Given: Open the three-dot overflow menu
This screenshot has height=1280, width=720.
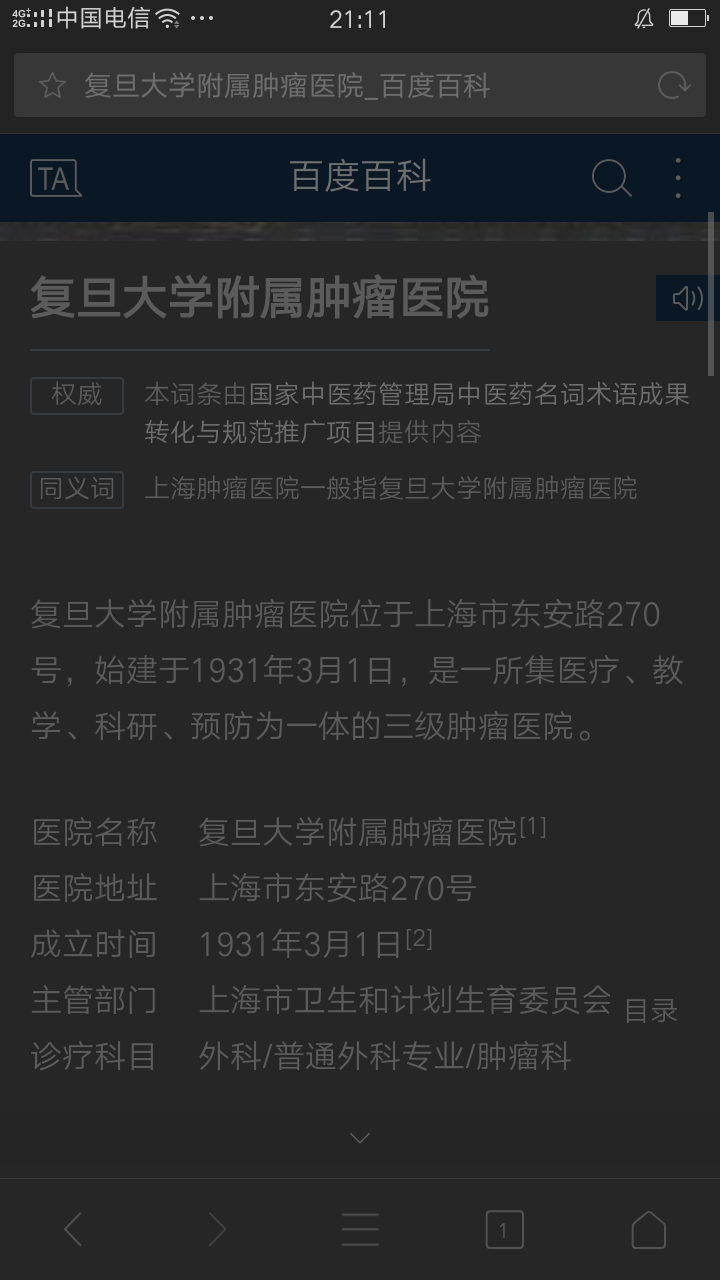Looking at the screenshot, I should (678, 179).
